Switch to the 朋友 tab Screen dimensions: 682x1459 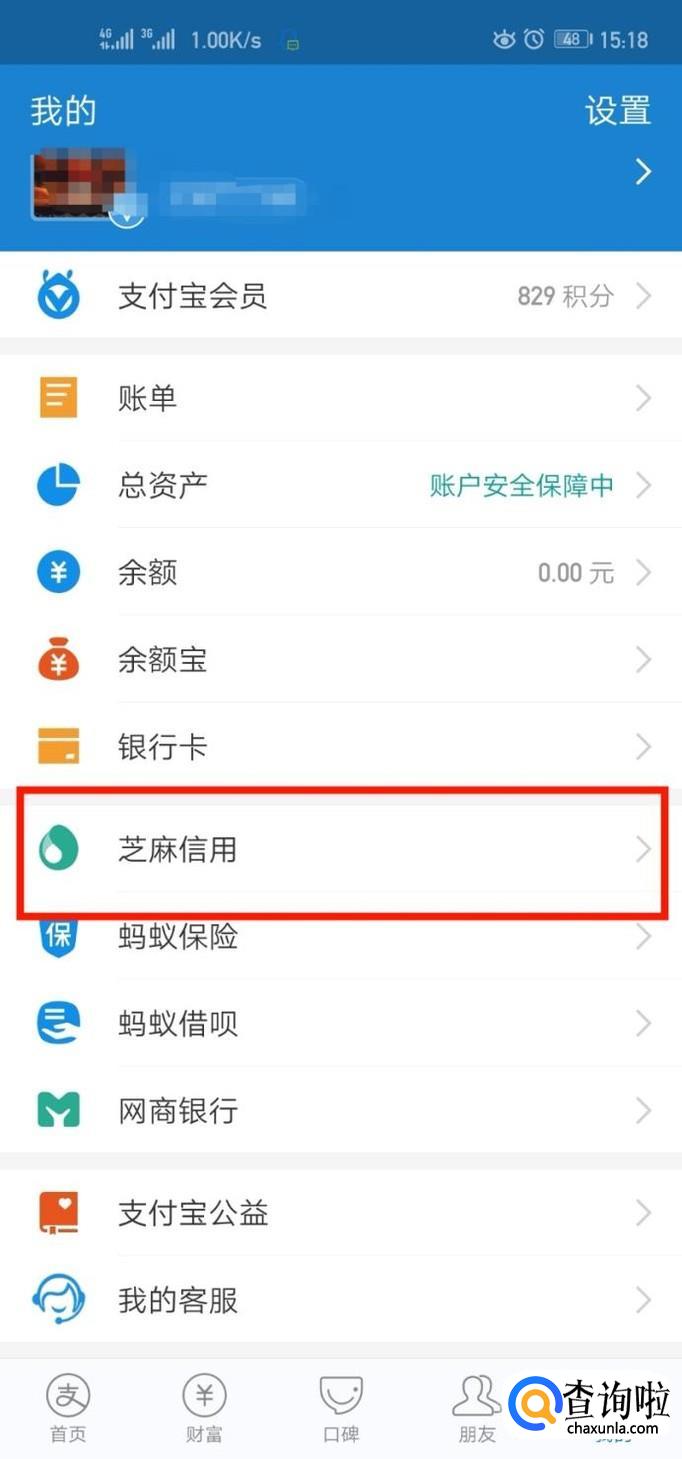click(x=477, y=1408)
